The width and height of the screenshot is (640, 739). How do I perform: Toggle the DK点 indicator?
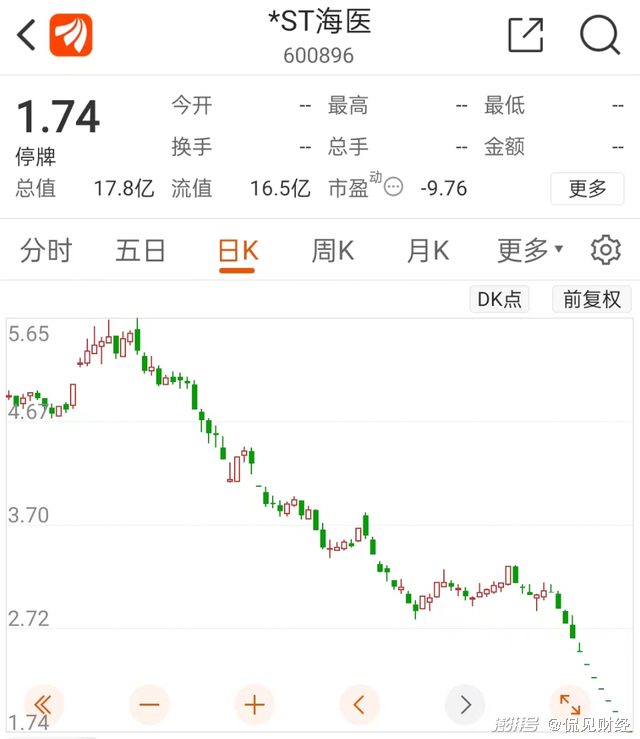click(x=499, y=299)
